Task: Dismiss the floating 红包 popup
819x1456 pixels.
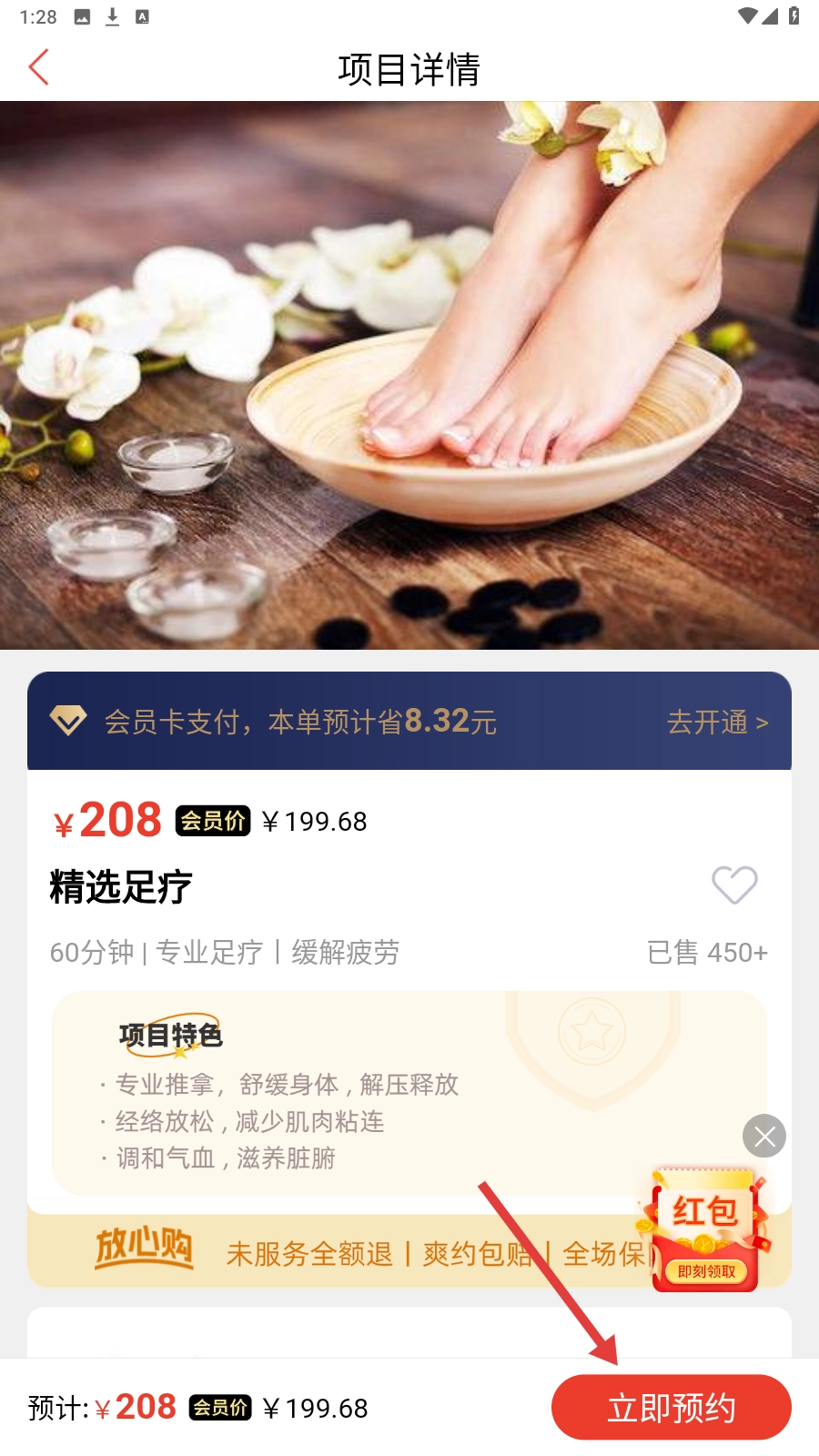Action: point(764,1136)
